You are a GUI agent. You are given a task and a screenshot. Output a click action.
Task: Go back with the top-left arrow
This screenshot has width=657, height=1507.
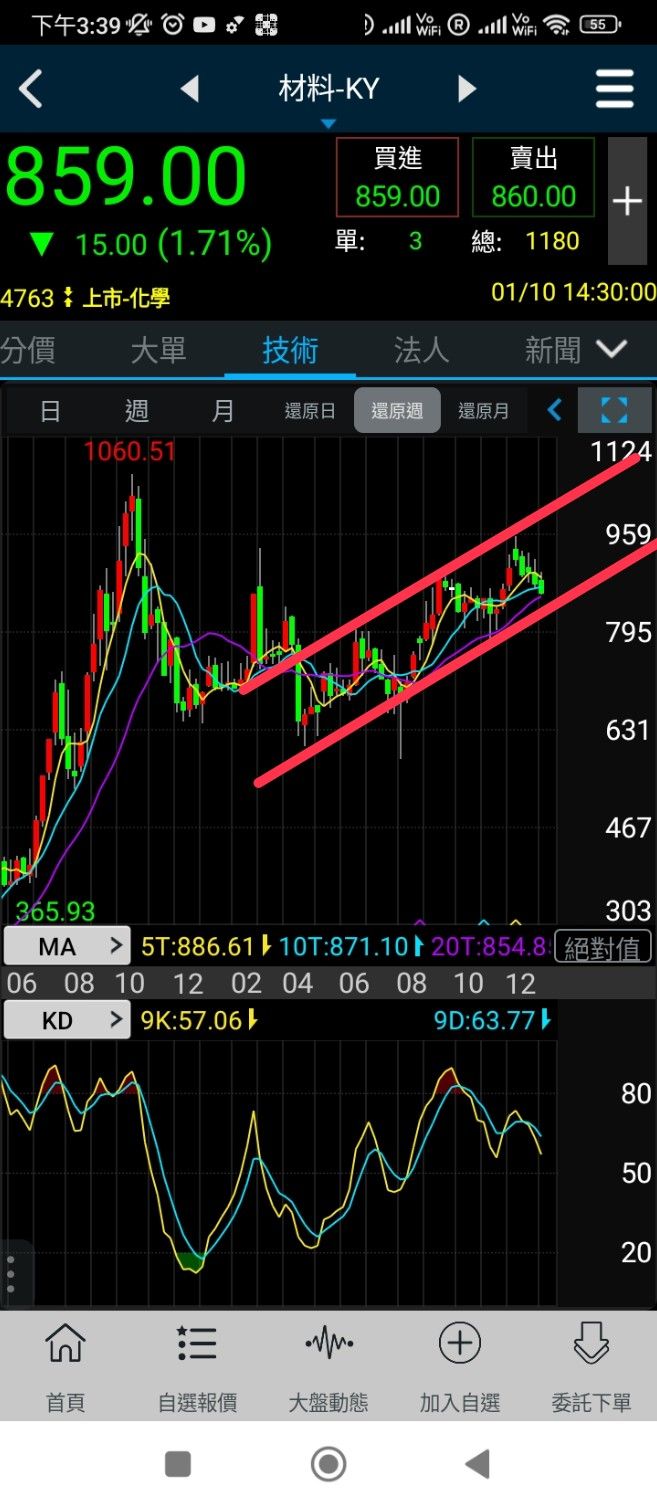pos(31,90)
